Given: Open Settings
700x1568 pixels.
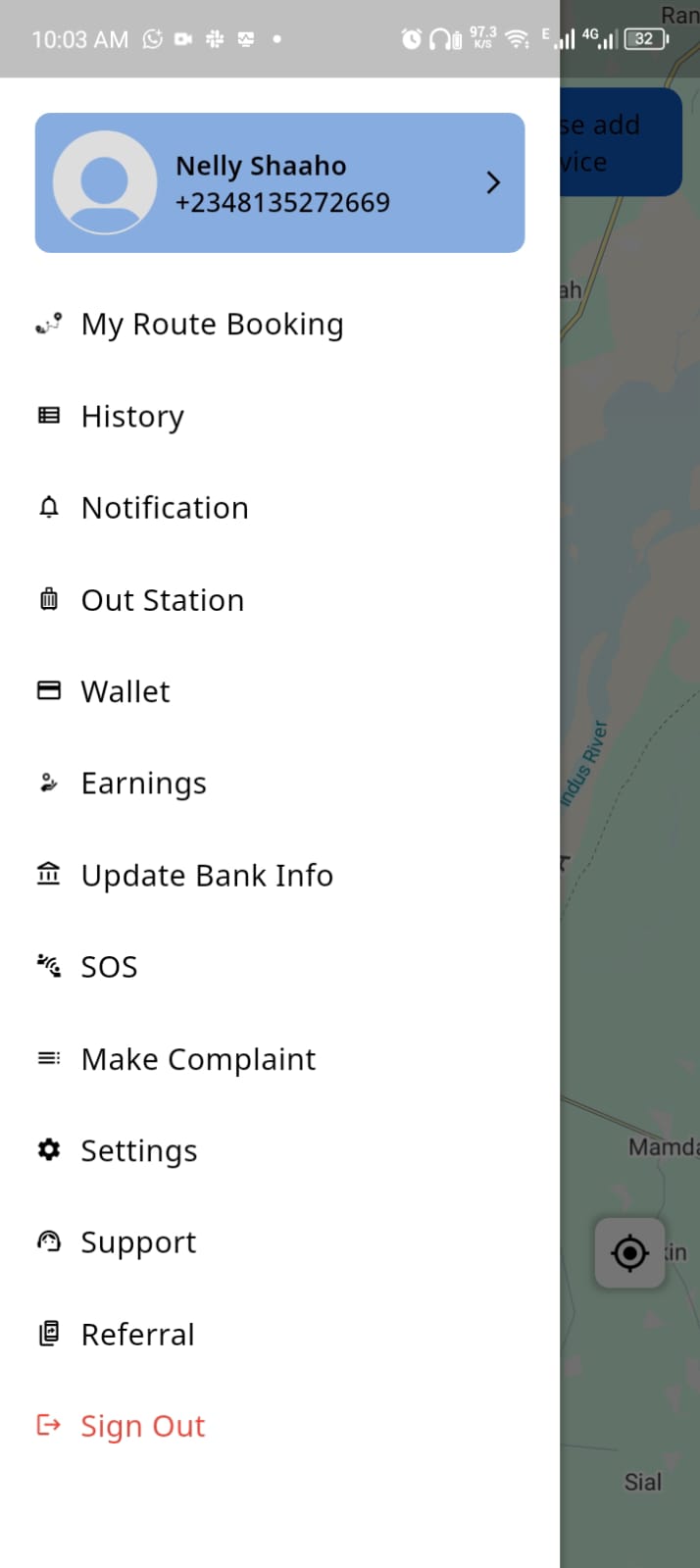Looking at the screenshot, I should coord(138,1150).
